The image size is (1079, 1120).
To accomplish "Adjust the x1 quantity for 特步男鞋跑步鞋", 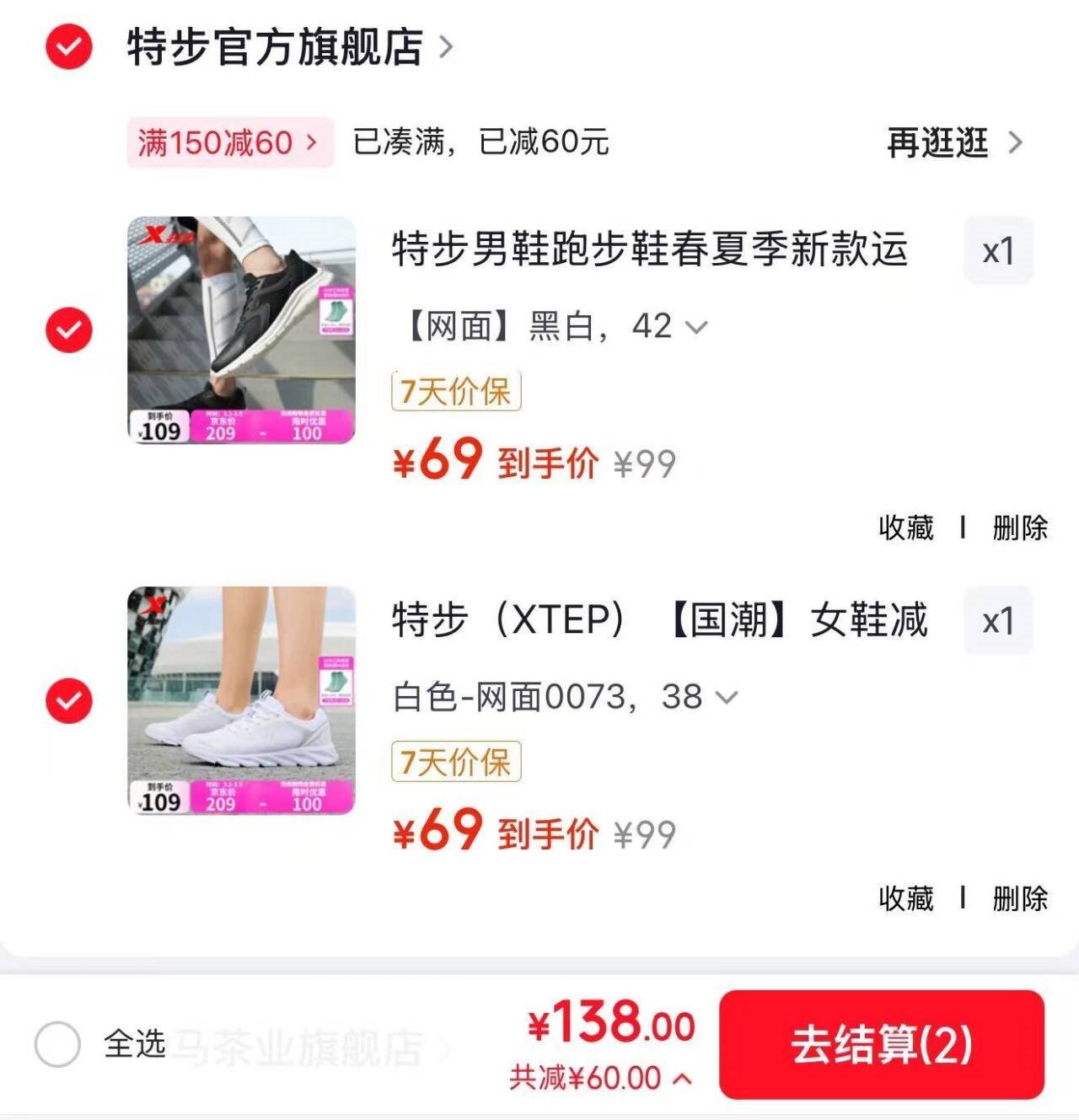I will point(998,251).
